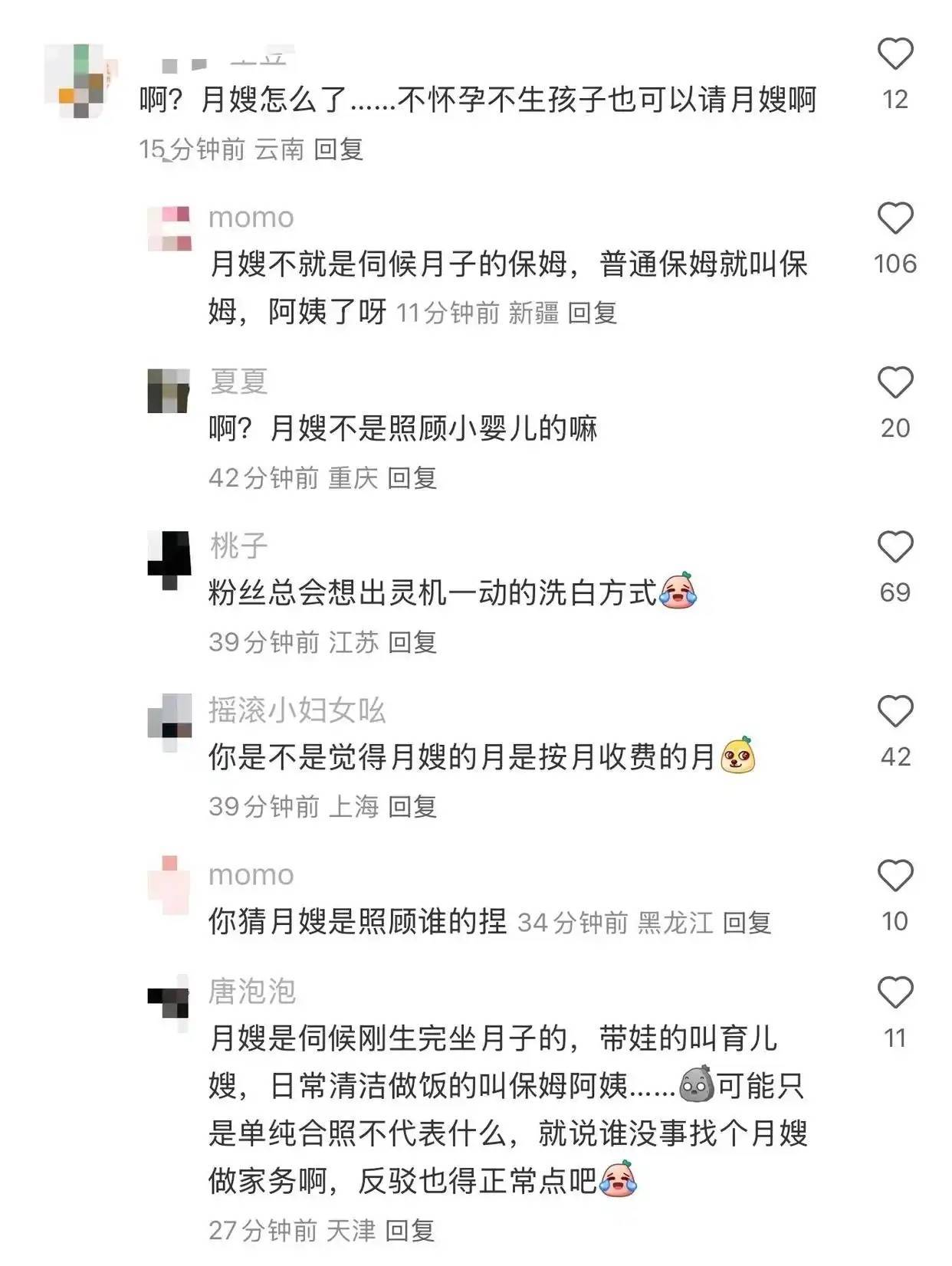Image resolution: width=952 pixels, height=1266 pixels.
Task: Reply to the top comment from Yunnan
Action: coord(338,149)
